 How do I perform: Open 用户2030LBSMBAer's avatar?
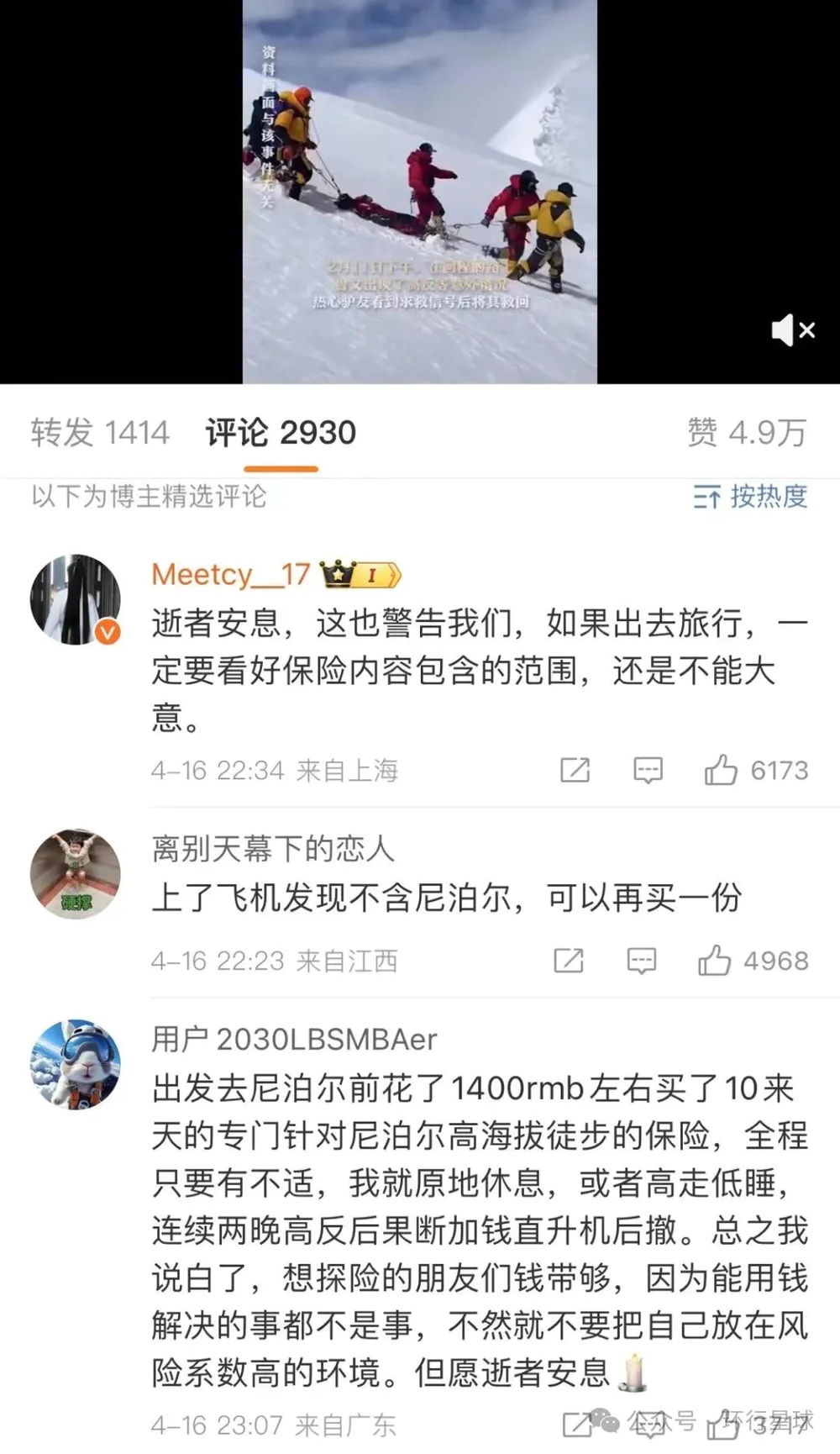(76, 1065)
